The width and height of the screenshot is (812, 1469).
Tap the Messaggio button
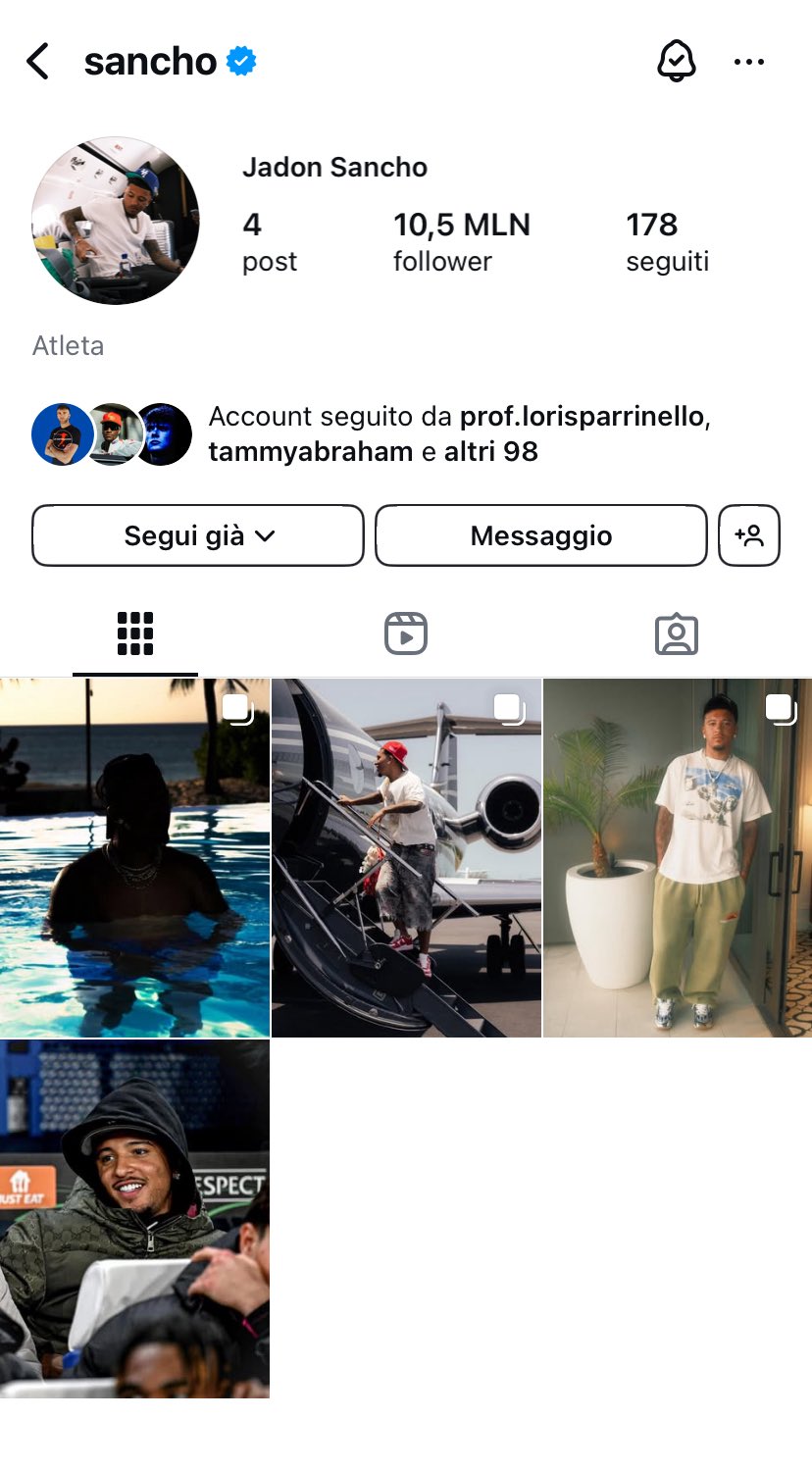click(x=540, y=535)
